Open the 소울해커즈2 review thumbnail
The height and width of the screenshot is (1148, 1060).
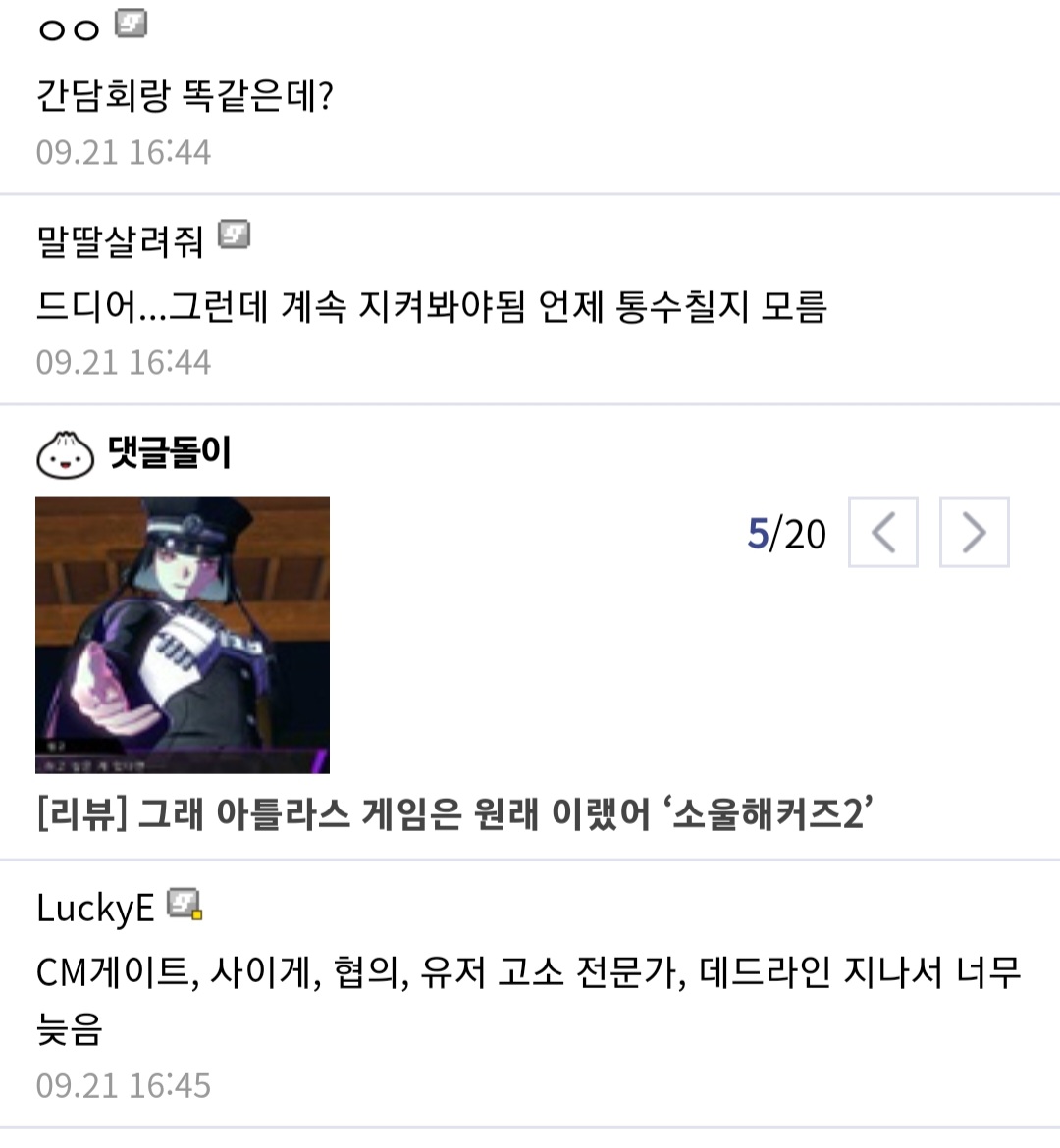pos(183,635)
